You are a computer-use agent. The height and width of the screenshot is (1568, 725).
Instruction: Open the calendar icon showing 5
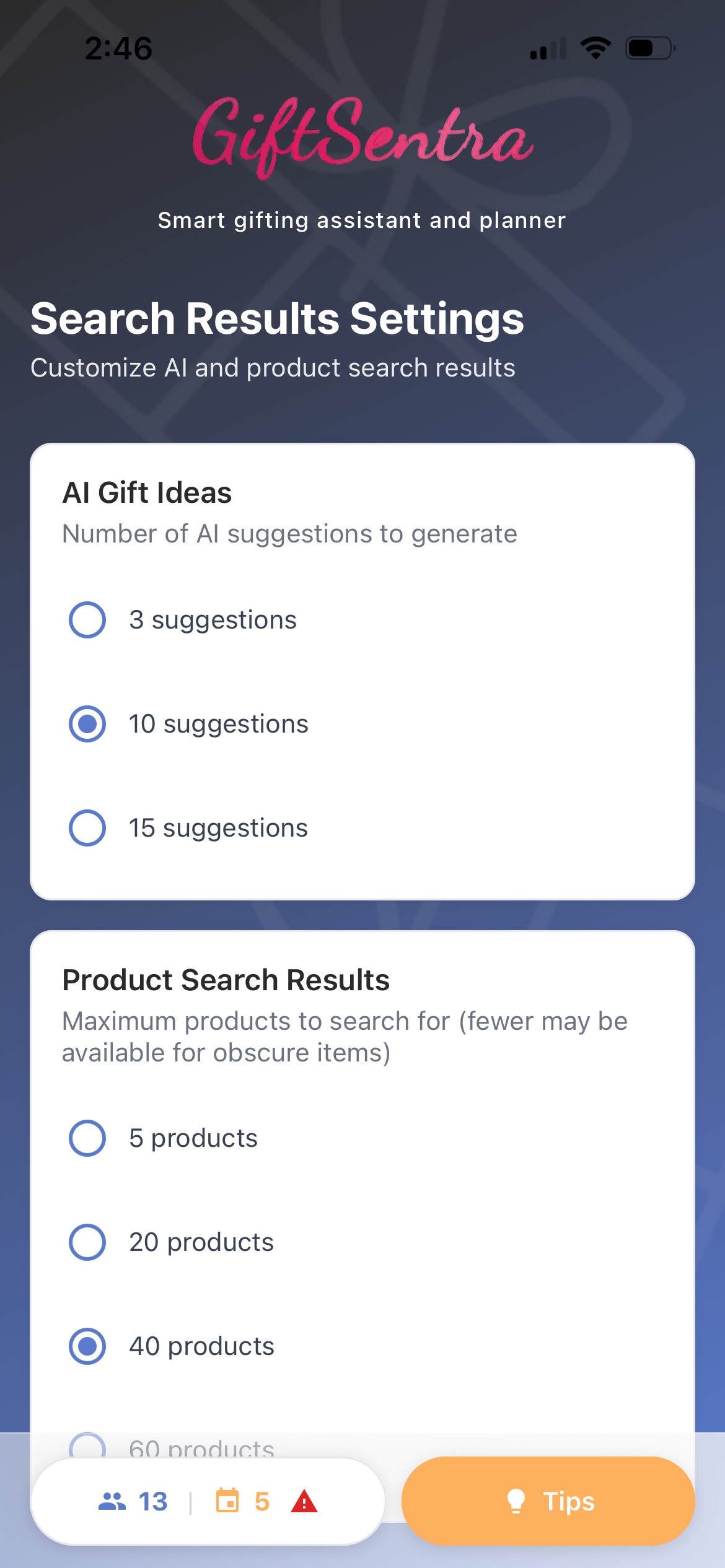(x=227, y=1501)
